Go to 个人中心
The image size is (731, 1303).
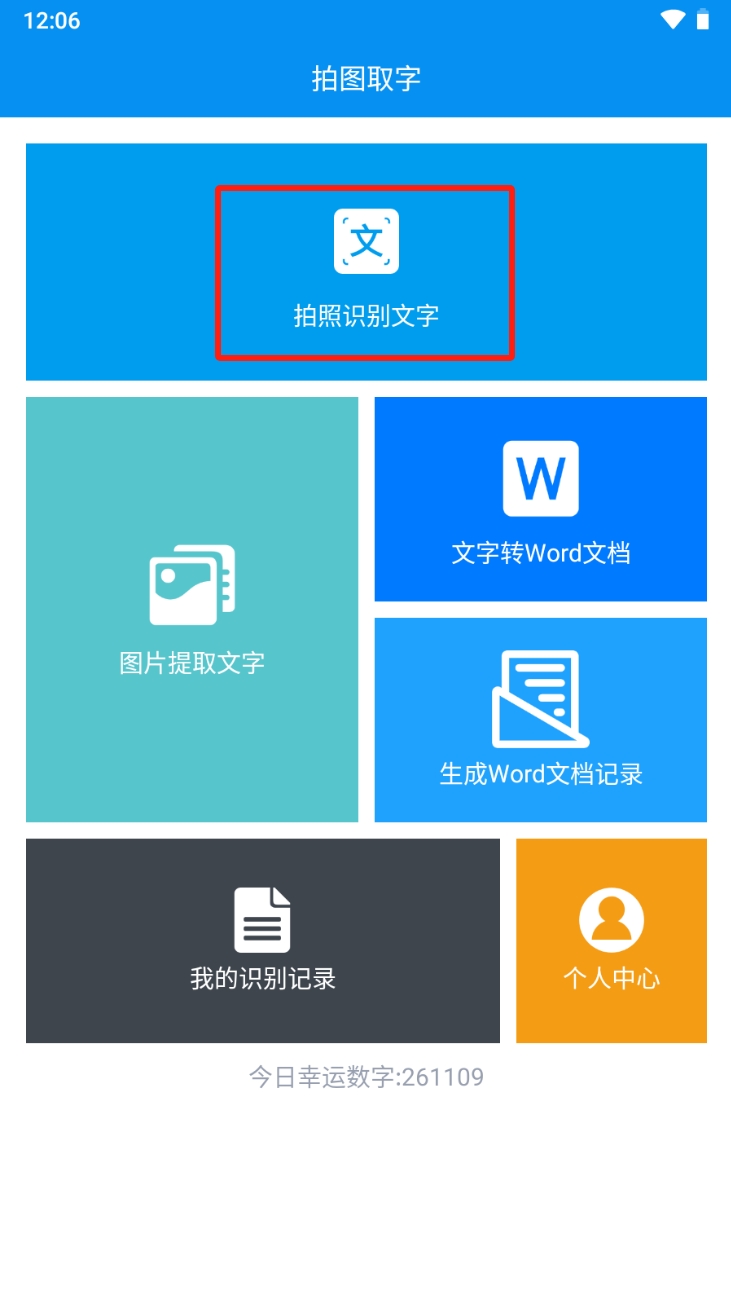[x=611, y=940]
